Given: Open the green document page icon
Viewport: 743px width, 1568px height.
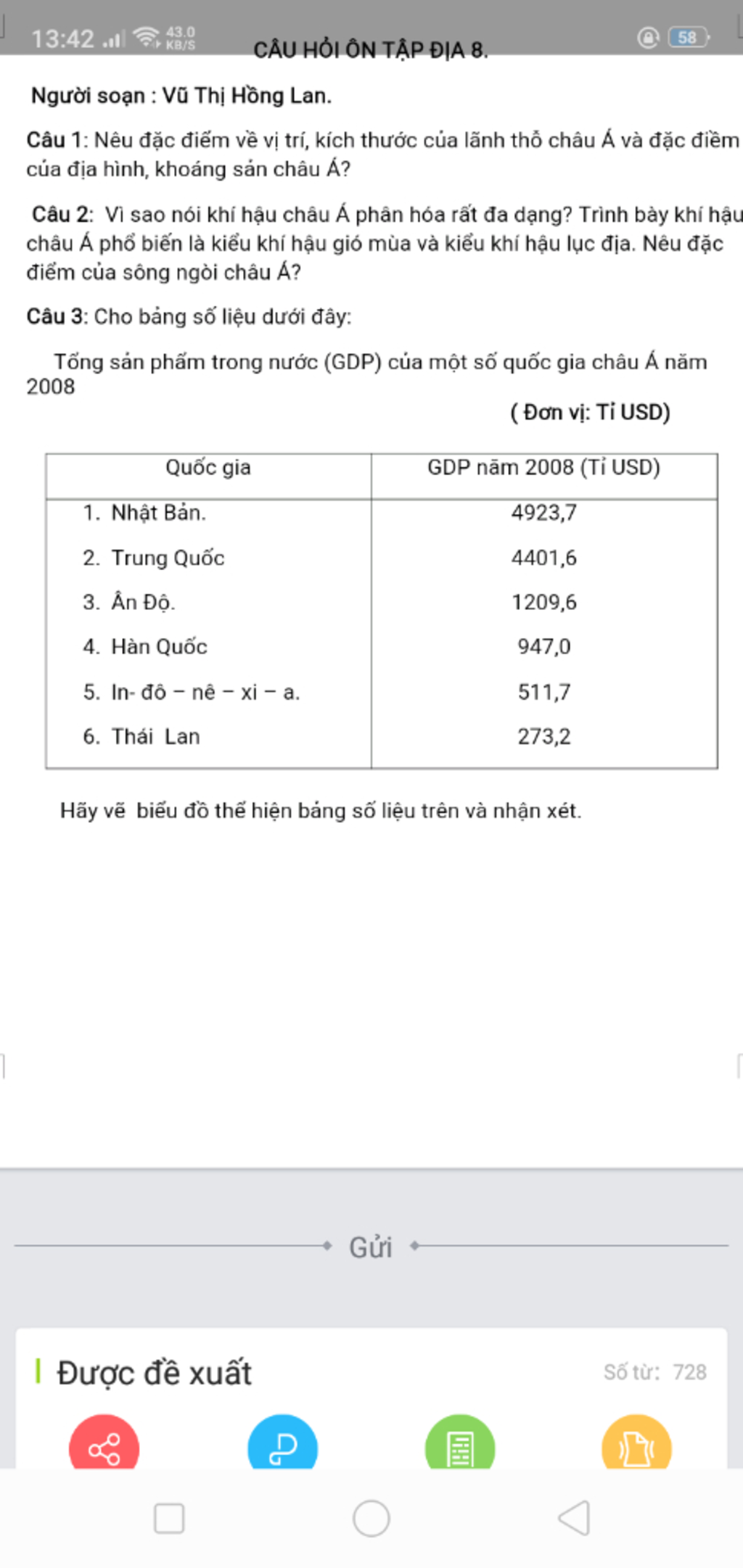Looking at the screenshot, I should 460,1443.
